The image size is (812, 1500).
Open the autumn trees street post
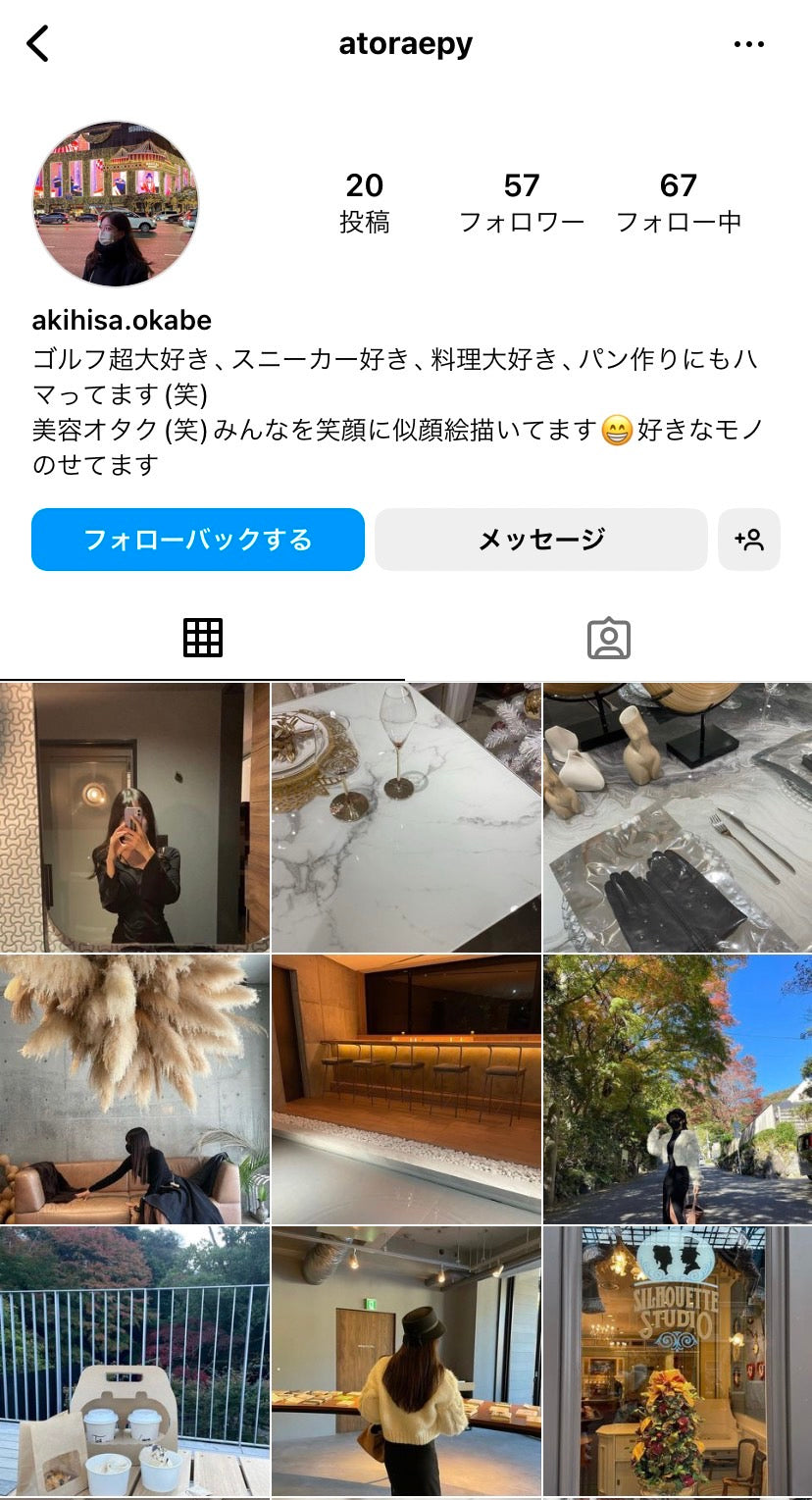pos(678,1089)
